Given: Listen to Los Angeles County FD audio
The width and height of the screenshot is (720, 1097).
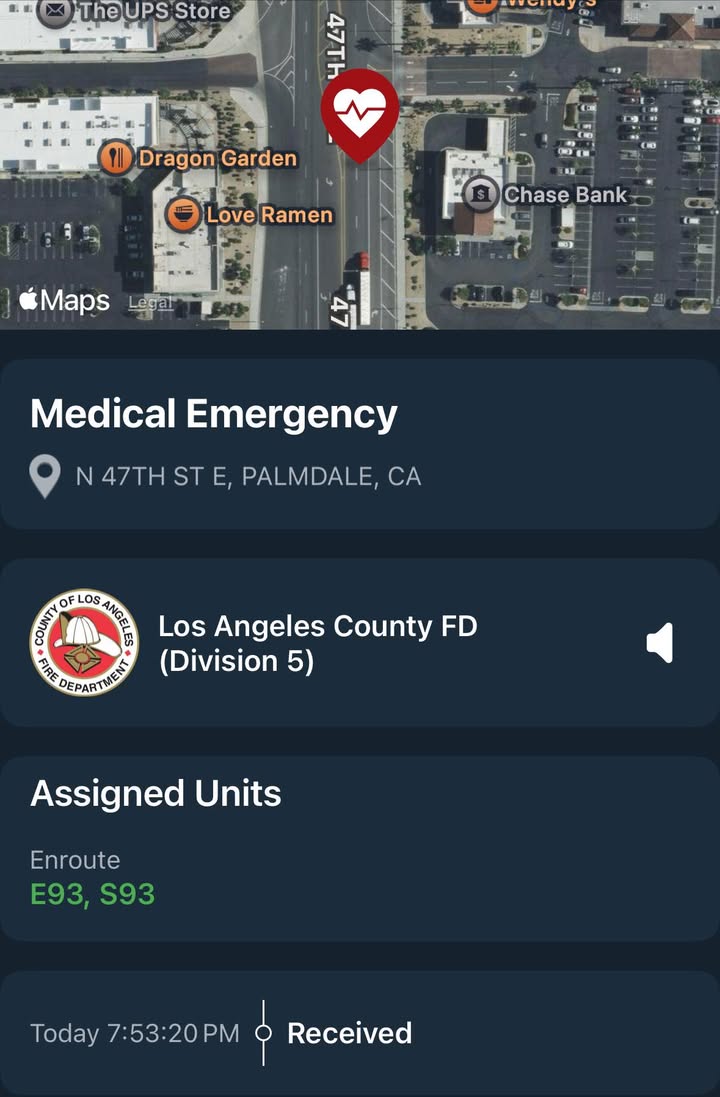Looking at the screenshot, I should pos(660,642).
